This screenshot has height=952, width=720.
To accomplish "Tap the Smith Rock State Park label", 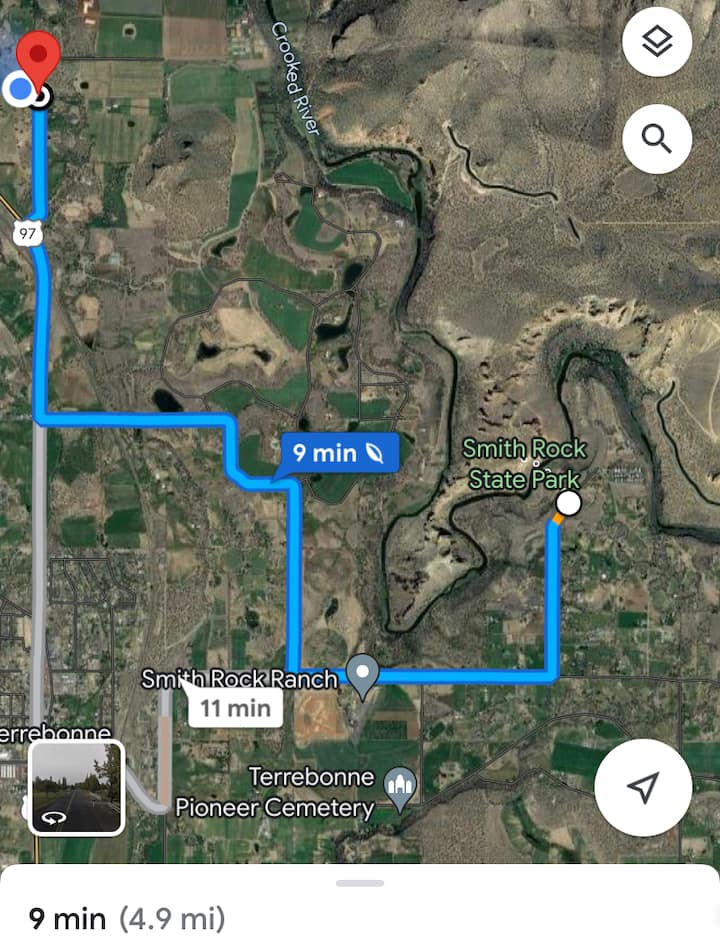I will [527, 464].
